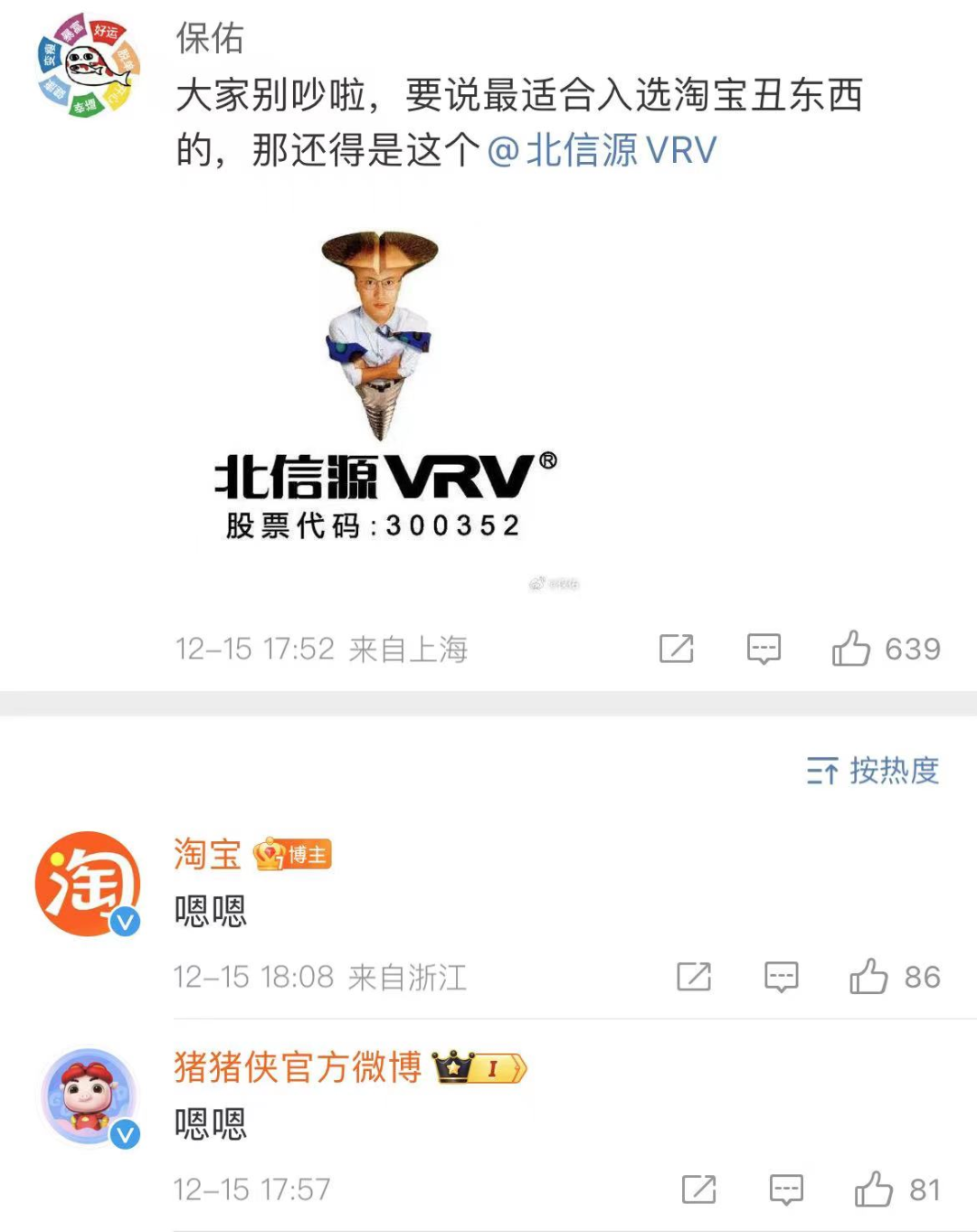Open the 淘宝 username

coord(207,854)
